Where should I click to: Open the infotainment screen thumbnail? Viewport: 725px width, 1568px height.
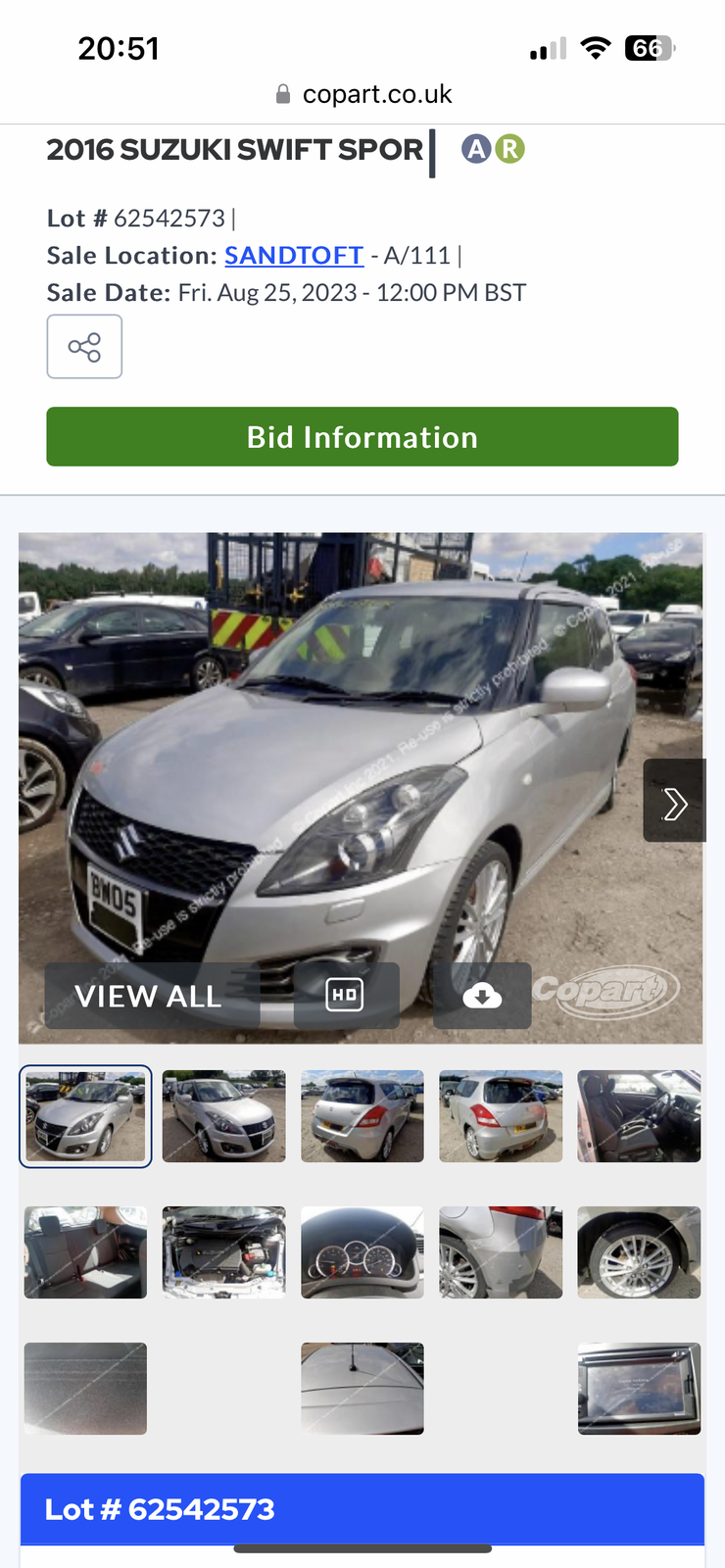639,1389
